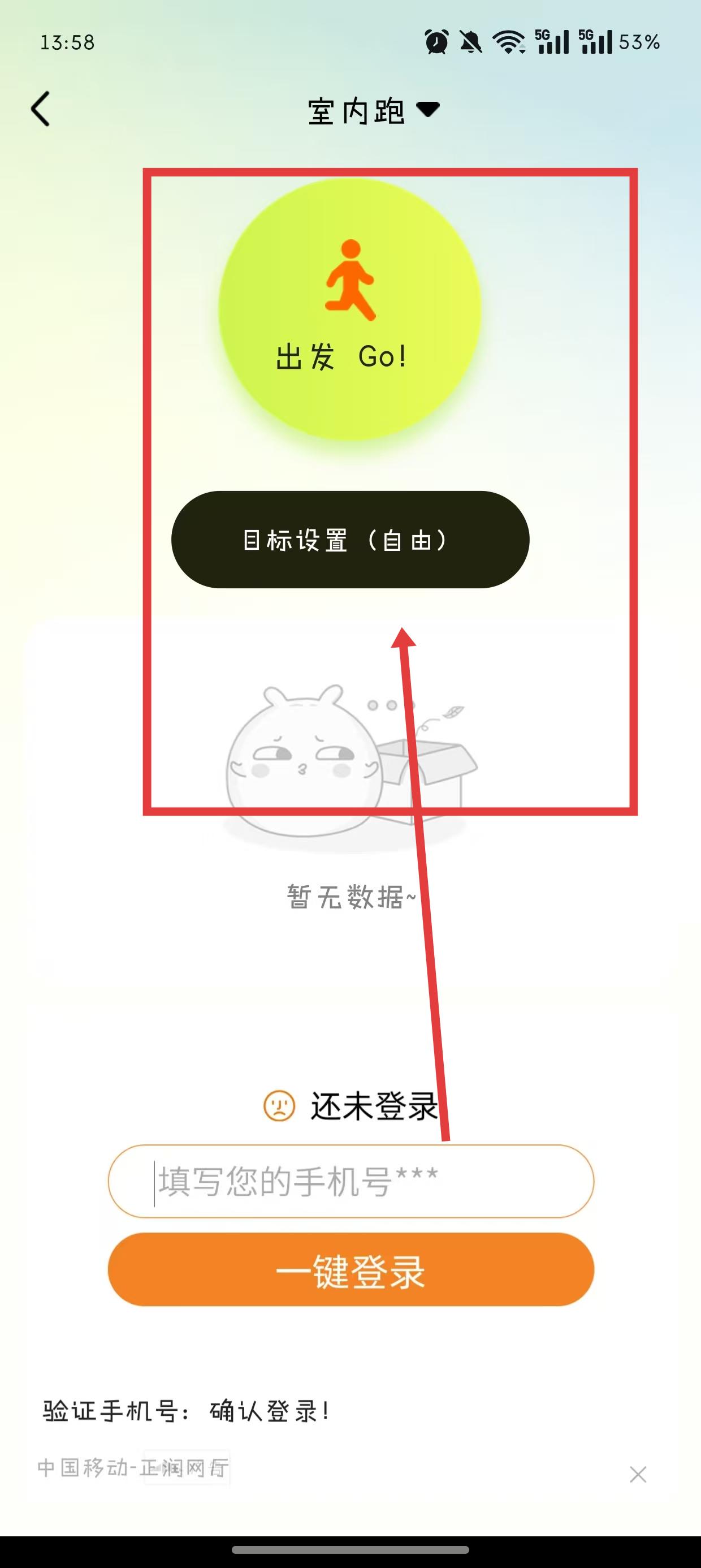Image resolution: width=701 pixels, height=1568 pixels.
Task: Focus the phone number input field
Action: coord(350,1182)
